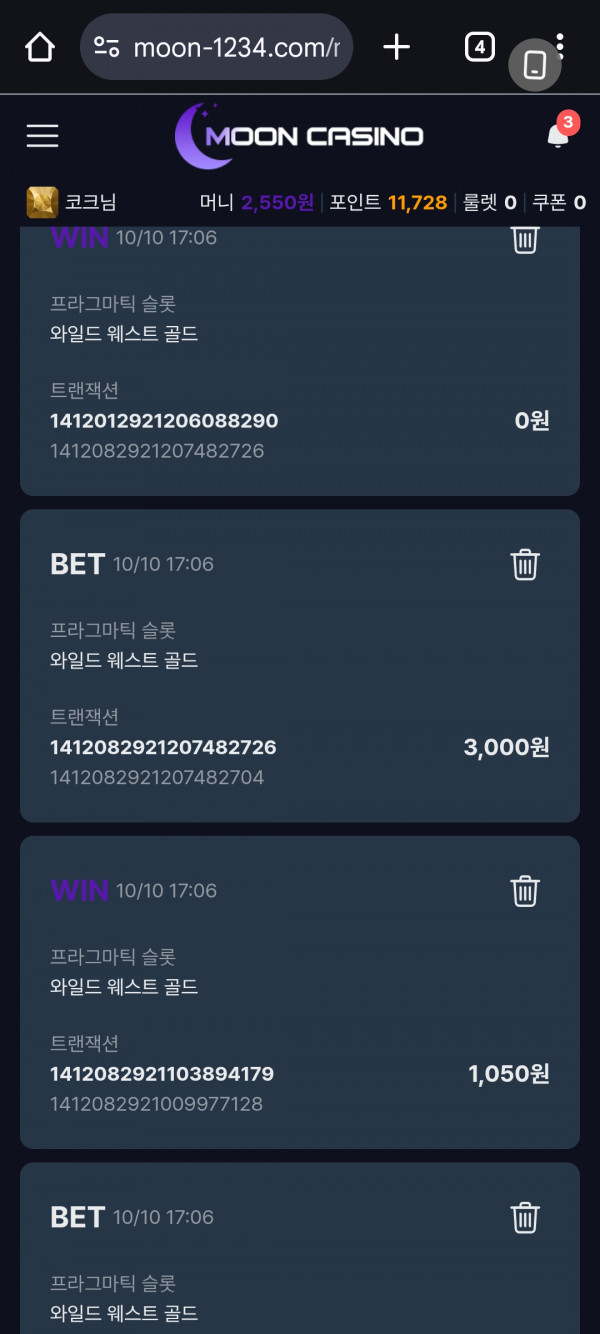Delete the BET record of 3,000원
Screen dimensions: 600x1334
point(525,564)
